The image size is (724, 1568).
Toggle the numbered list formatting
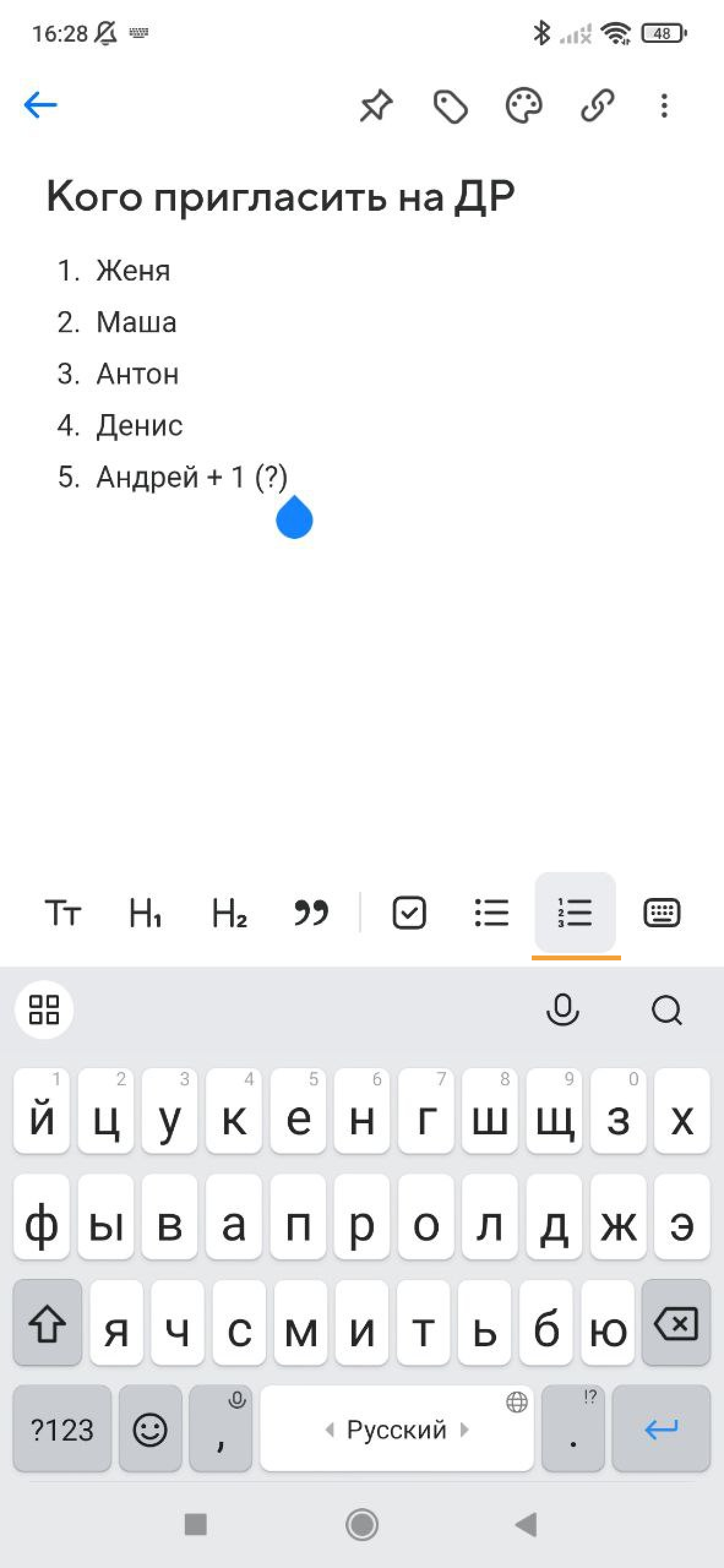coord(575,913)
